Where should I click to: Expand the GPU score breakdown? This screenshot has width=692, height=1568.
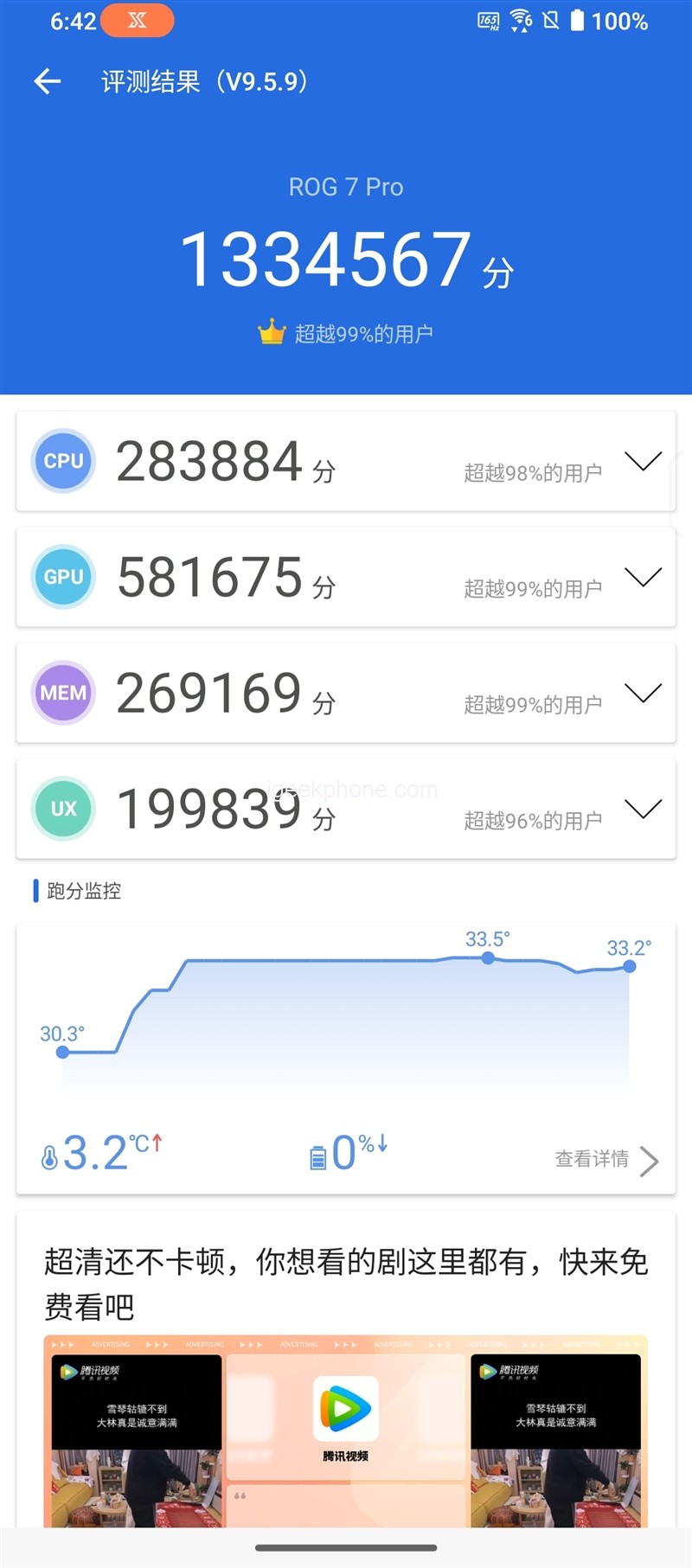coord(643,577)
